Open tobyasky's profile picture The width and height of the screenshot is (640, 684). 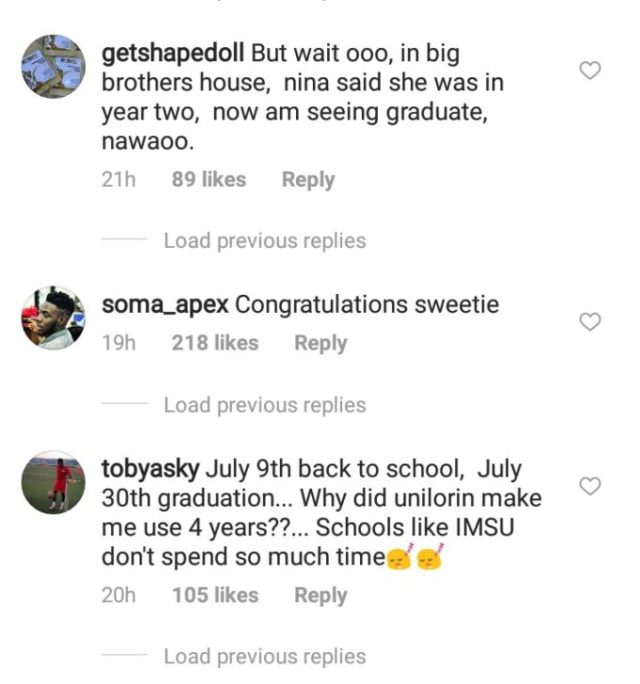(53, 482)
